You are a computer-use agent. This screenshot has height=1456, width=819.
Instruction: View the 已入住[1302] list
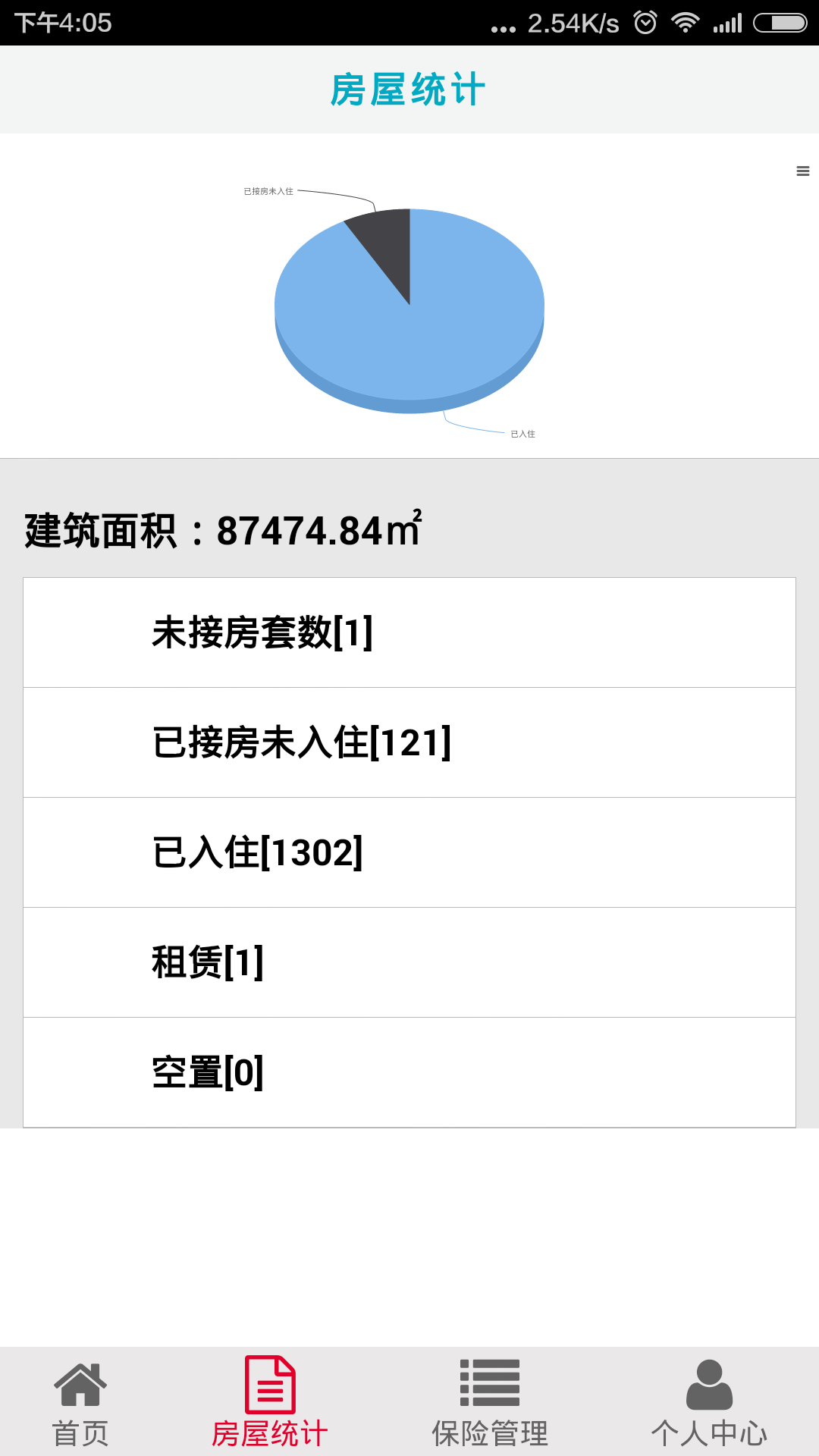(x=409, y=852)
